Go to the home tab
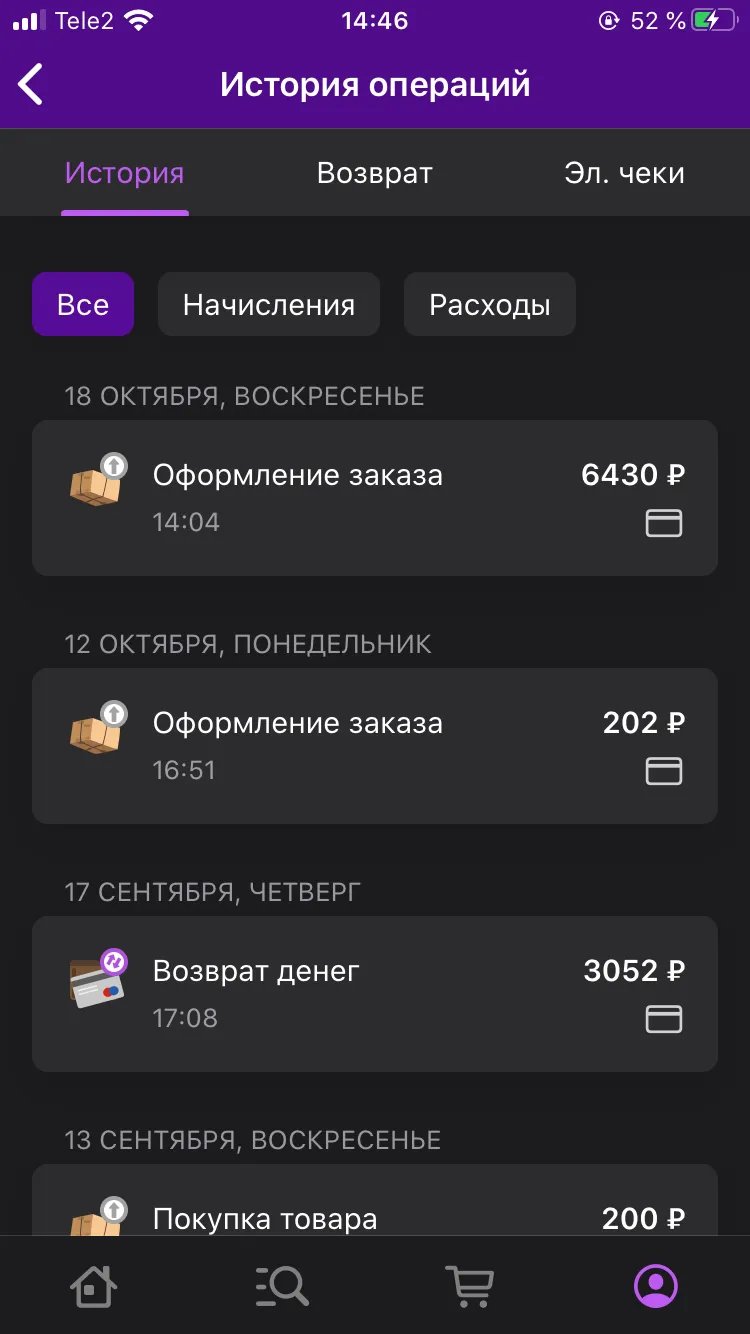The width and height of the screenshot is (750, 1334). (x=93, y=1285)
